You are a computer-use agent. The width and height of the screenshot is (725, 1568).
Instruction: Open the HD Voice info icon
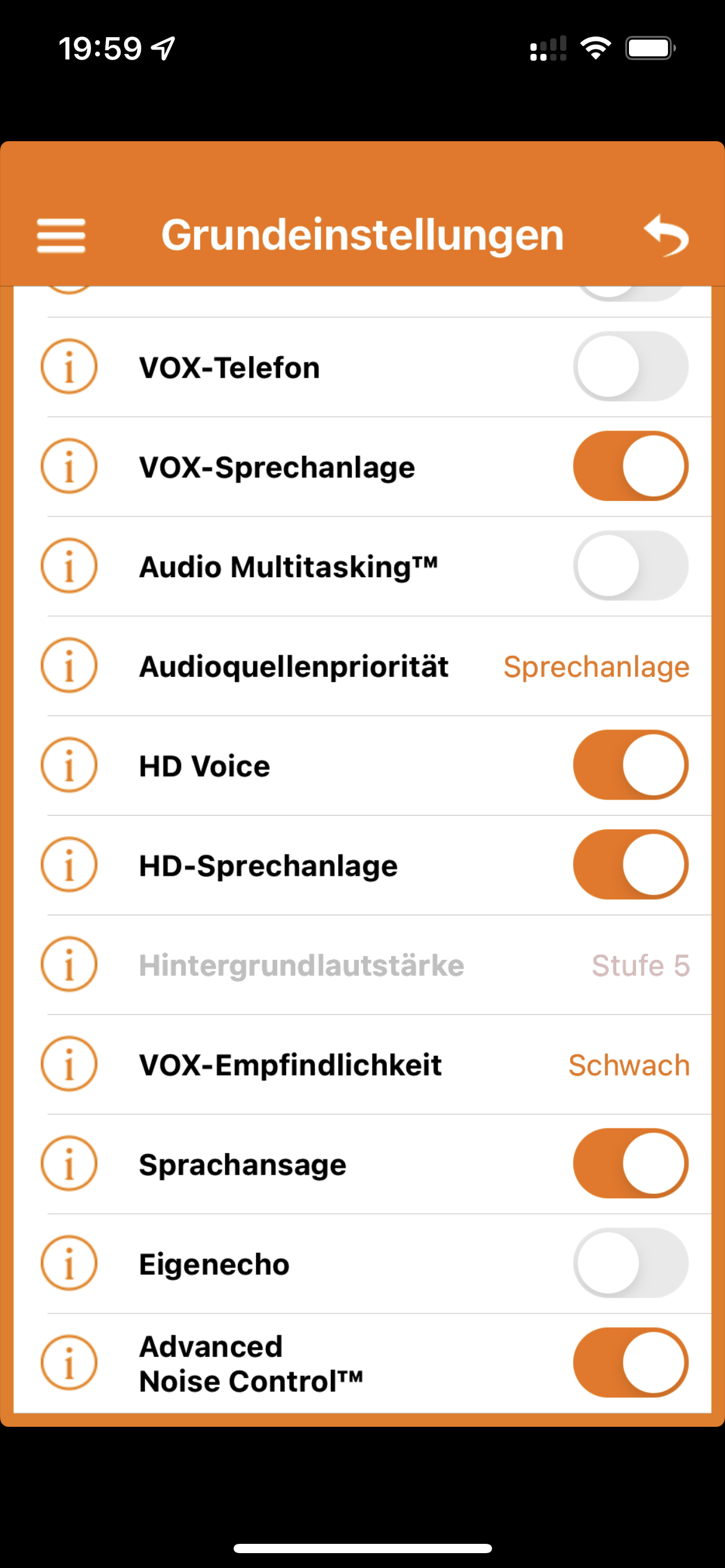pyautogui.click(x=69, y=765)
